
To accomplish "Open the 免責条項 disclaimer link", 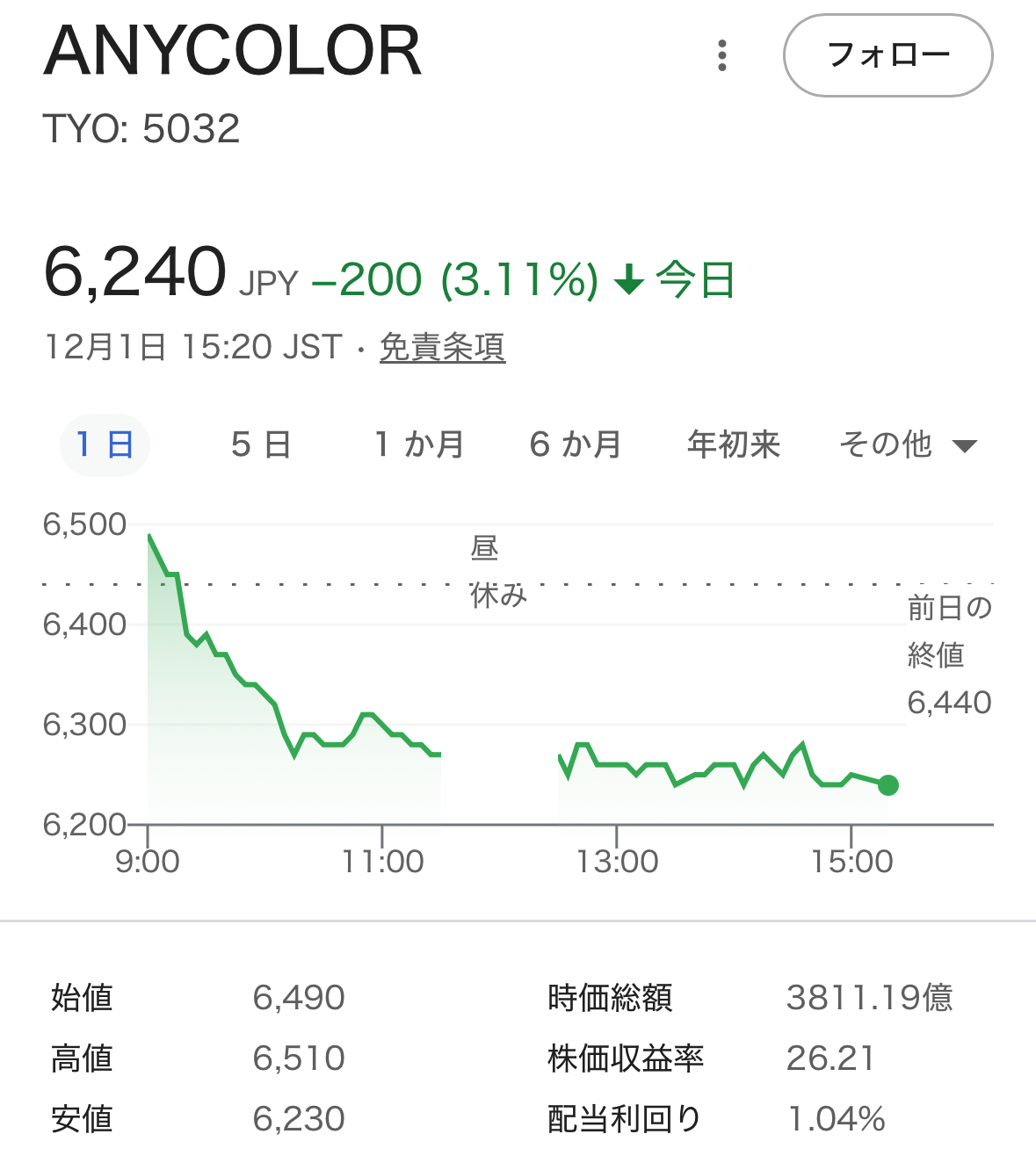I will point(442,347).
